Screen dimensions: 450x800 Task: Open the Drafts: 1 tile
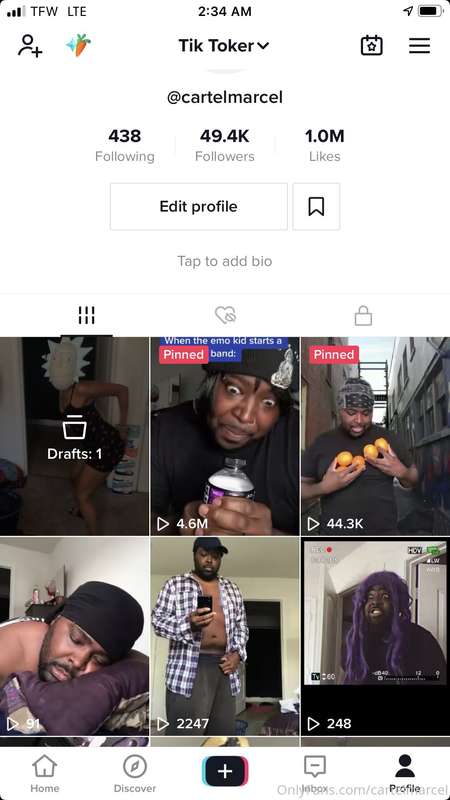pyautogui.click(x=74, y=436)
